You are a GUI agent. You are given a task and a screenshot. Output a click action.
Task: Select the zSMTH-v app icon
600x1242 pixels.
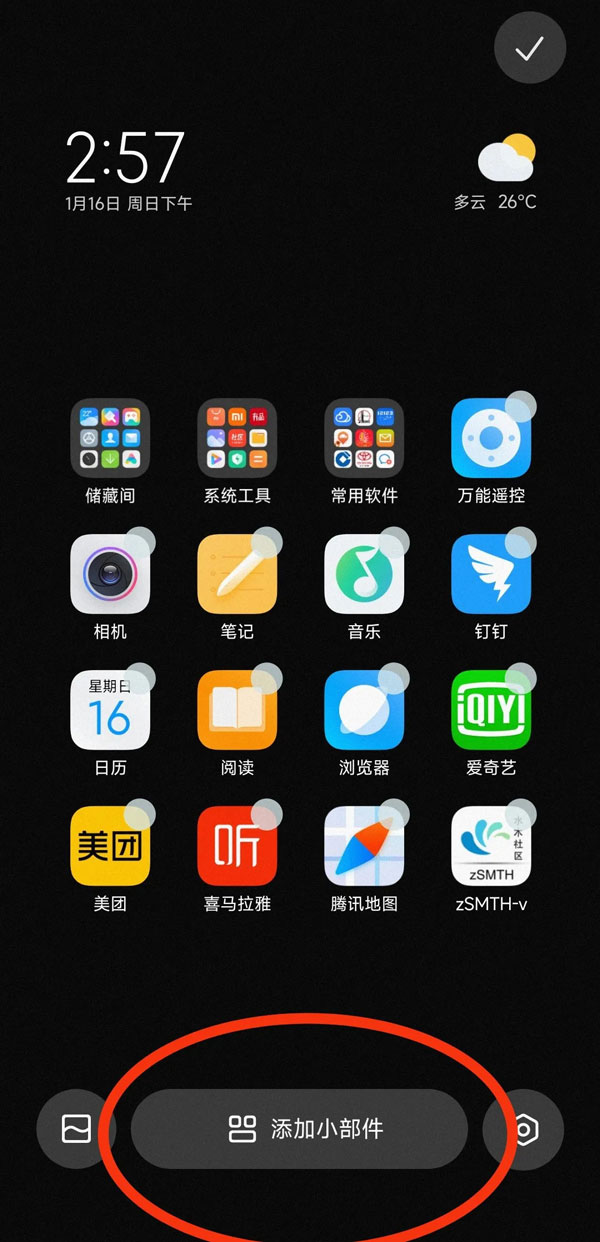point(491,846)
